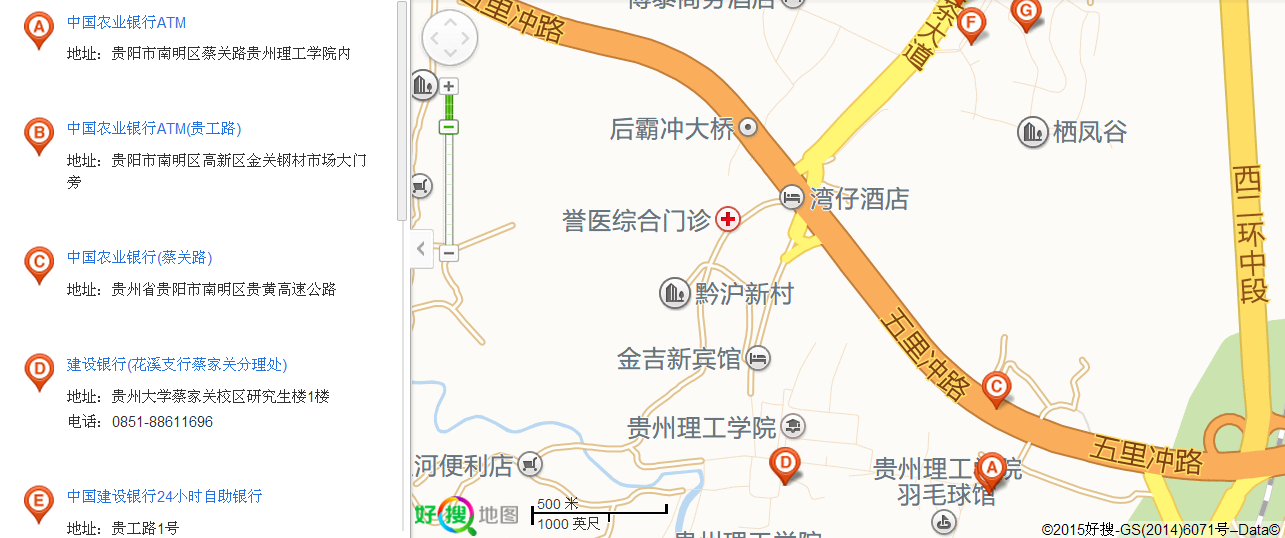
Task: Click the results list scrollbar
Action: point(403,110)
